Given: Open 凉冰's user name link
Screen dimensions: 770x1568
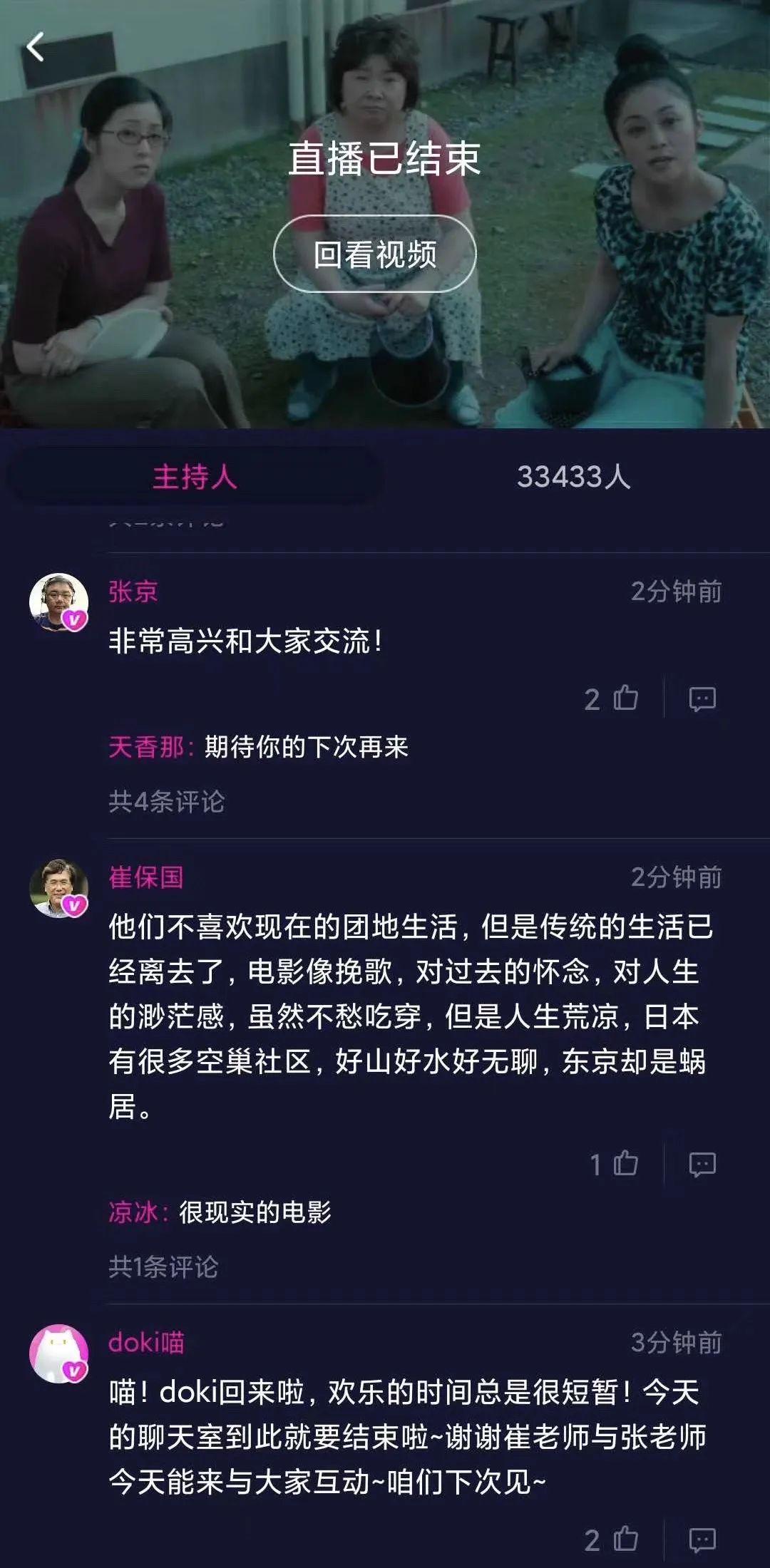Looking at the screenshot, I should point(134,1212).
